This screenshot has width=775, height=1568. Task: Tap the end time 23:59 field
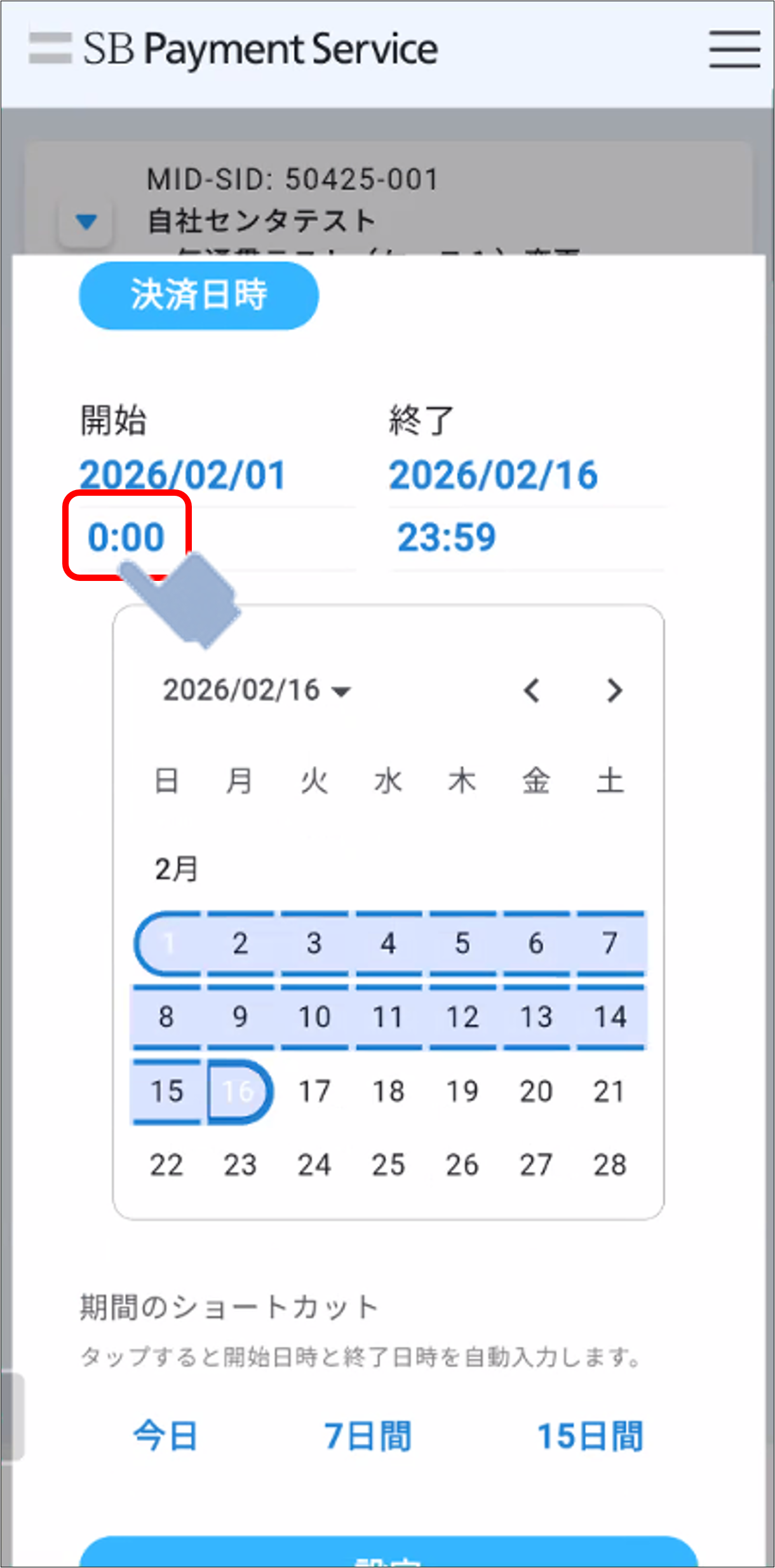(446, 537)
